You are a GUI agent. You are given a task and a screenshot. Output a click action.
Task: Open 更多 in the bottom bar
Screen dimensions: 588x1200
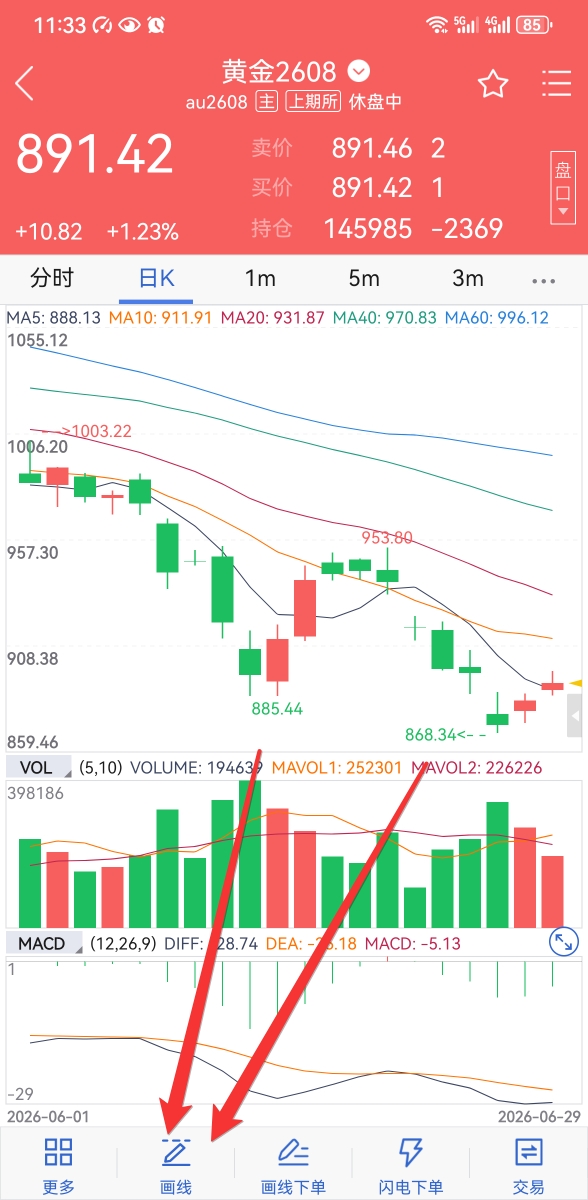[x=59, y=1165]
